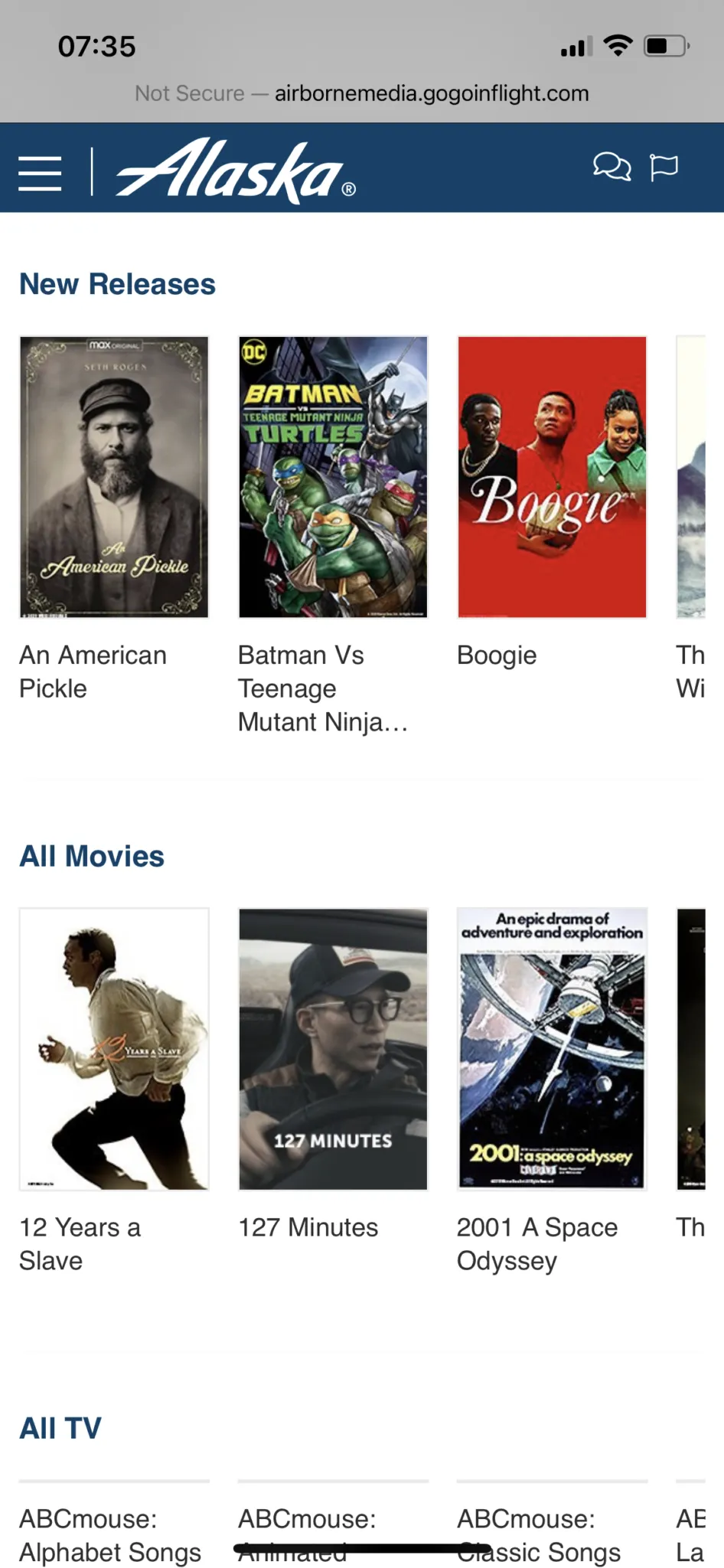Image resolution: width=724 pixels, height=1568 pixels.
Task: Open the chat bubbles icon
Action: [x=611, y=166]
